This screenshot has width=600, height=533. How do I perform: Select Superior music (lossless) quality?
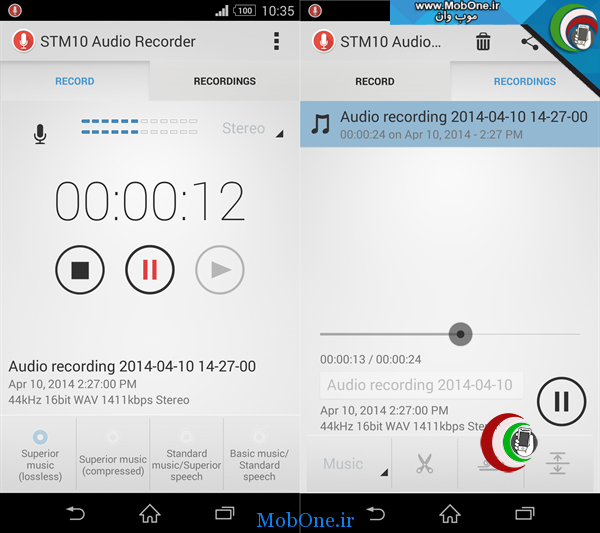(39, 455)
